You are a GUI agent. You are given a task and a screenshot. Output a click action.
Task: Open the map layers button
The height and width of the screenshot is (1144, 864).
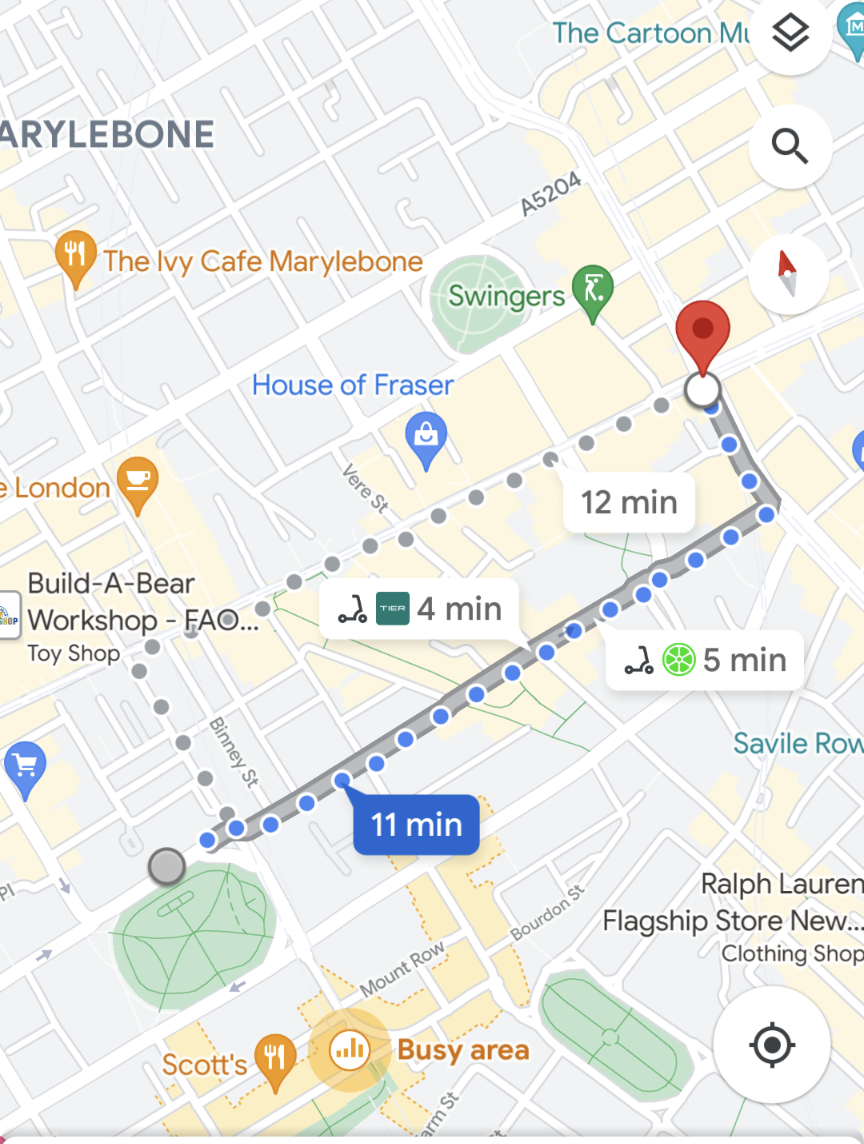pyautogui.click(x=790, y=35)
